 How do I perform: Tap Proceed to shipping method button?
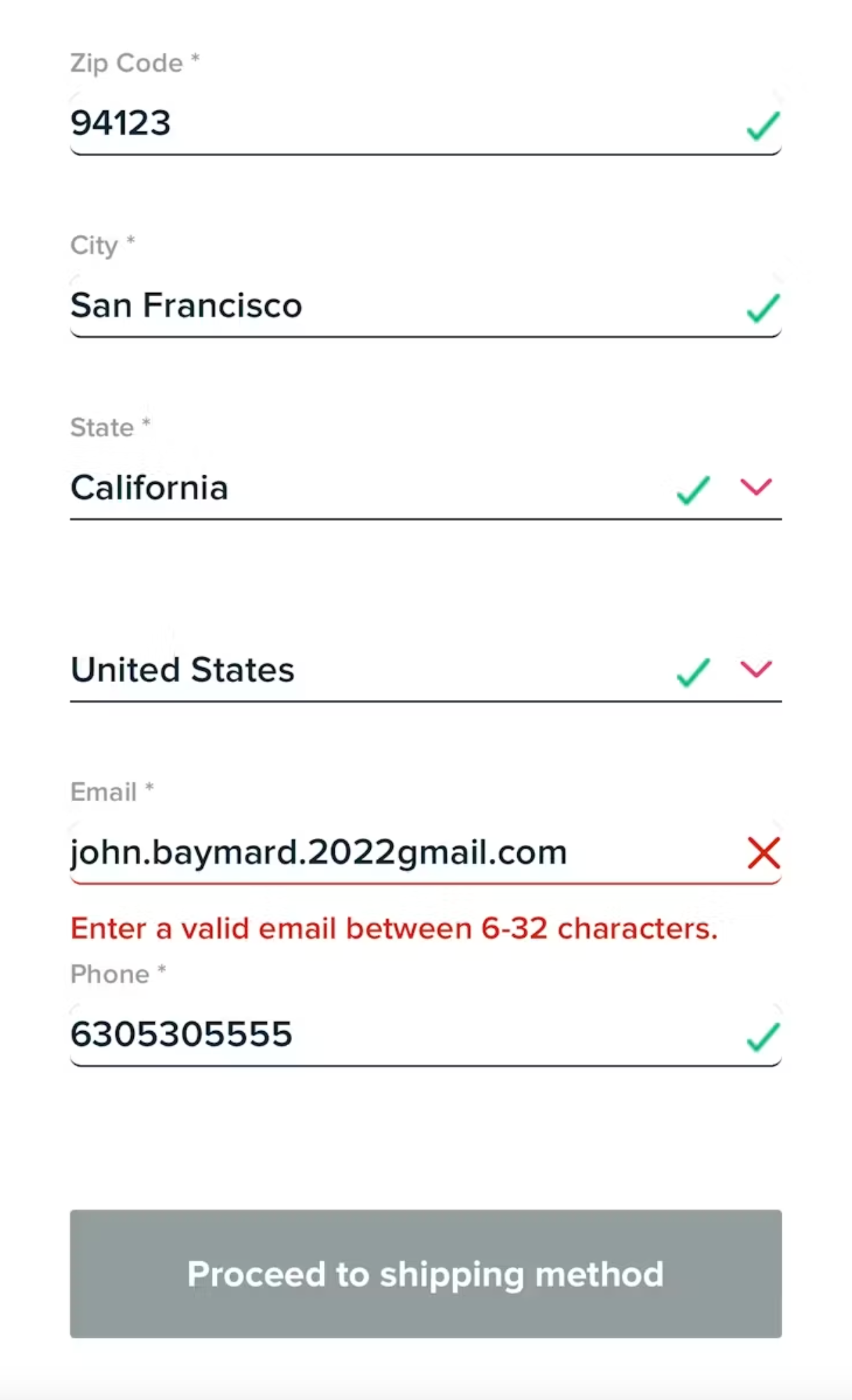[425, 1273]
